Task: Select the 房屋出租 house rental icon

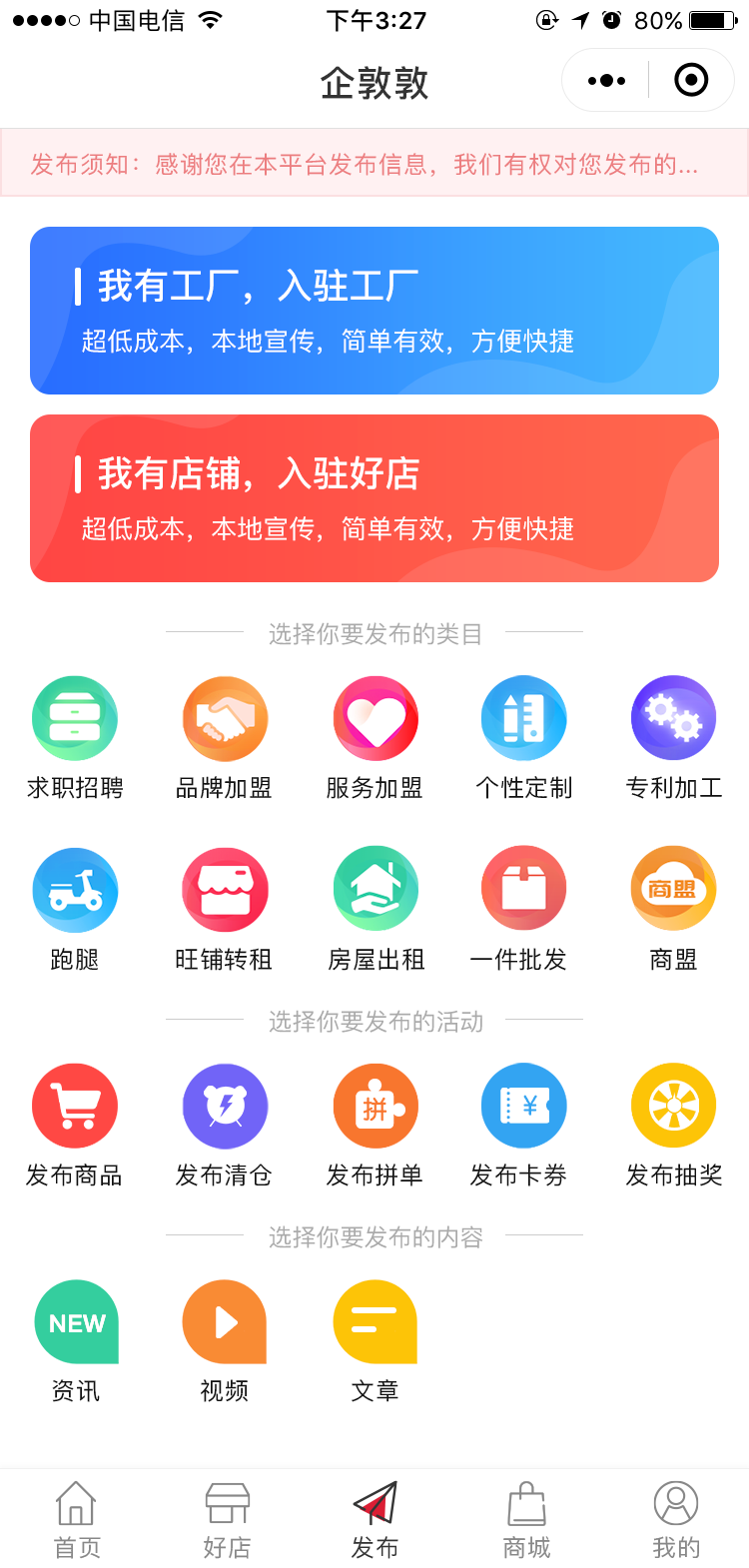Action: (x=374, y=889)
